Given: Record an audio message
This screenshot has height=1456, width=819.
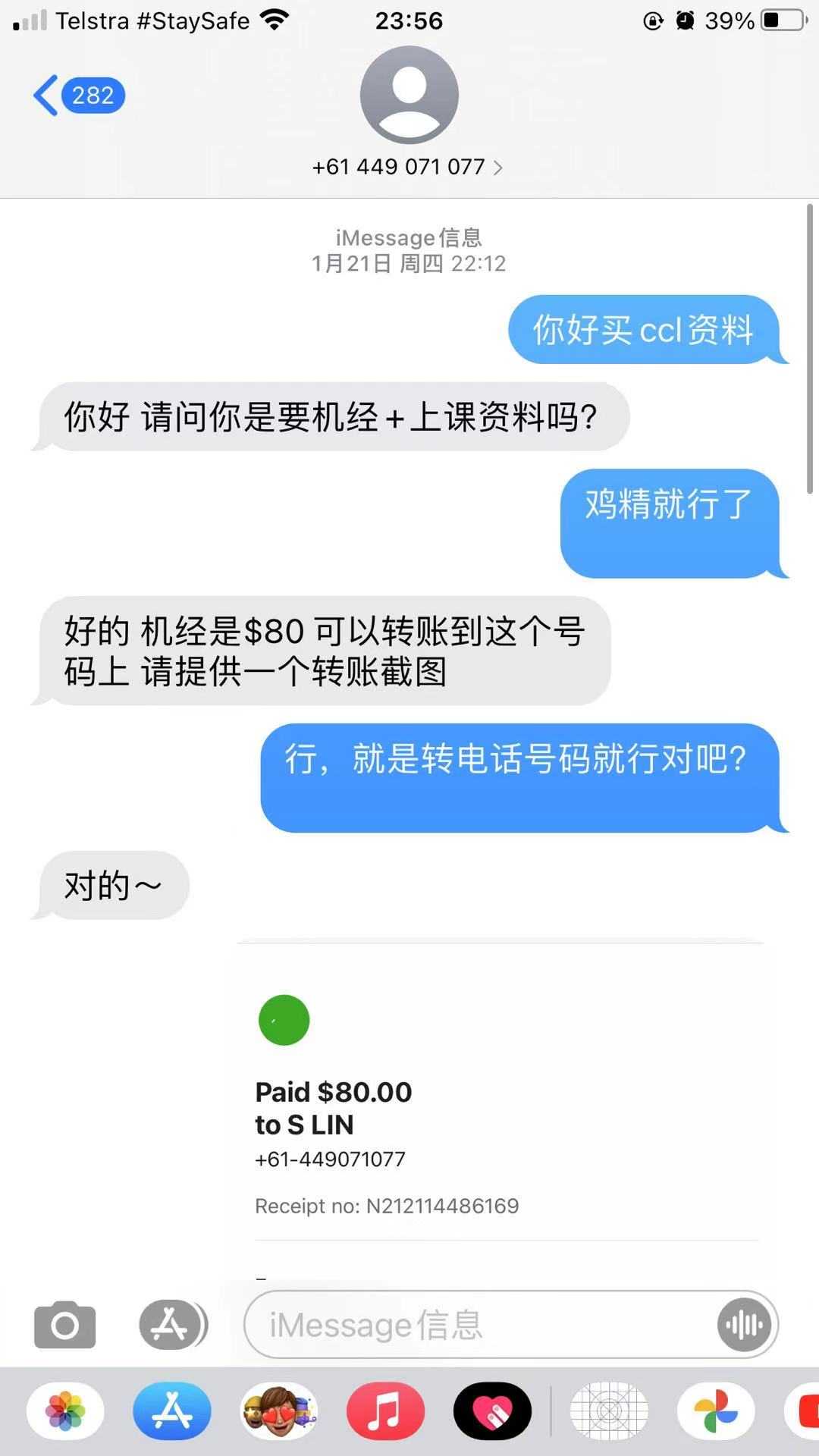Looking at the screenshot, I should pos(744,1325).
